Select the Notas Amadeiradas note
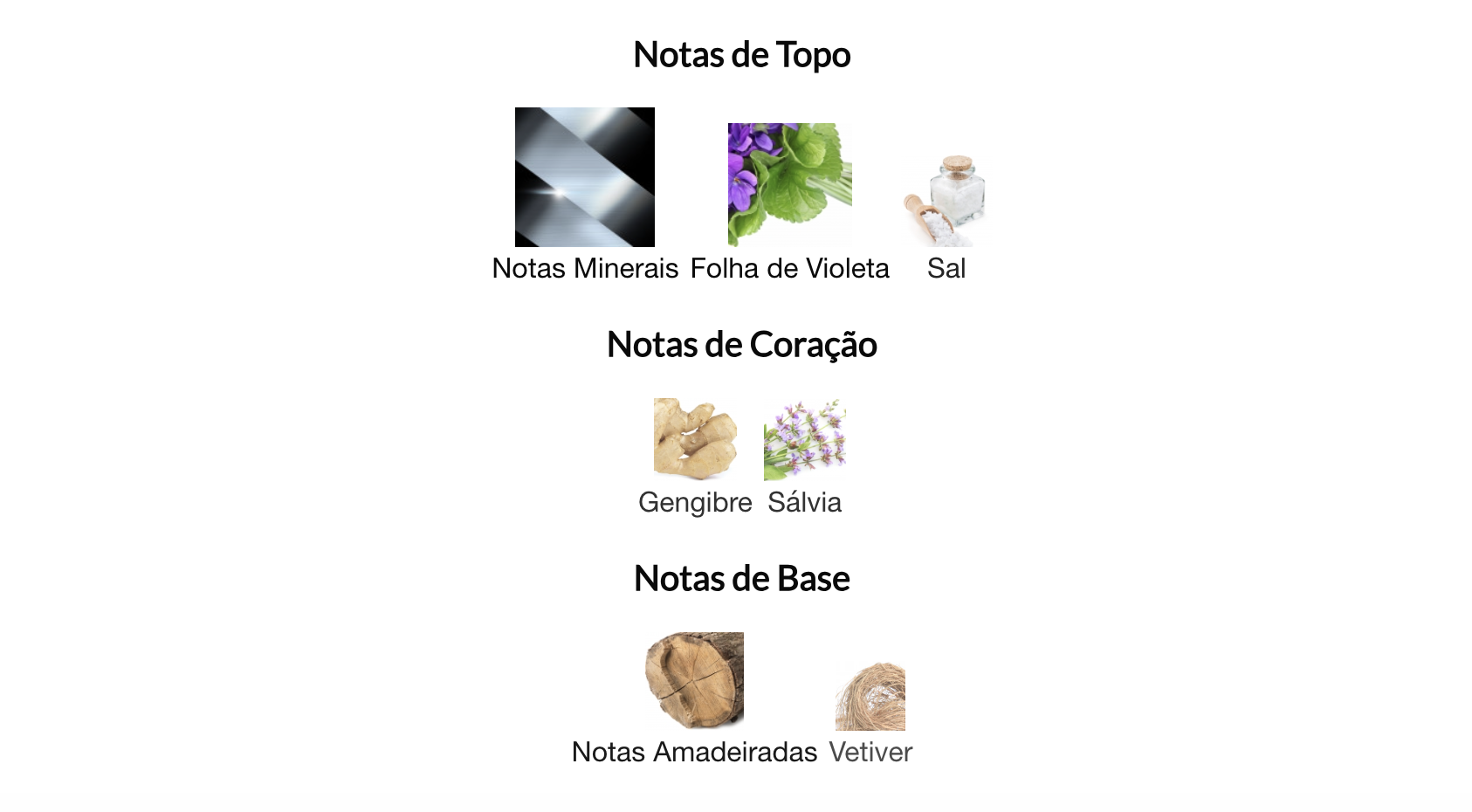Image resolution: width=1472 pixels, height=812 pixels. click(695, 681)
